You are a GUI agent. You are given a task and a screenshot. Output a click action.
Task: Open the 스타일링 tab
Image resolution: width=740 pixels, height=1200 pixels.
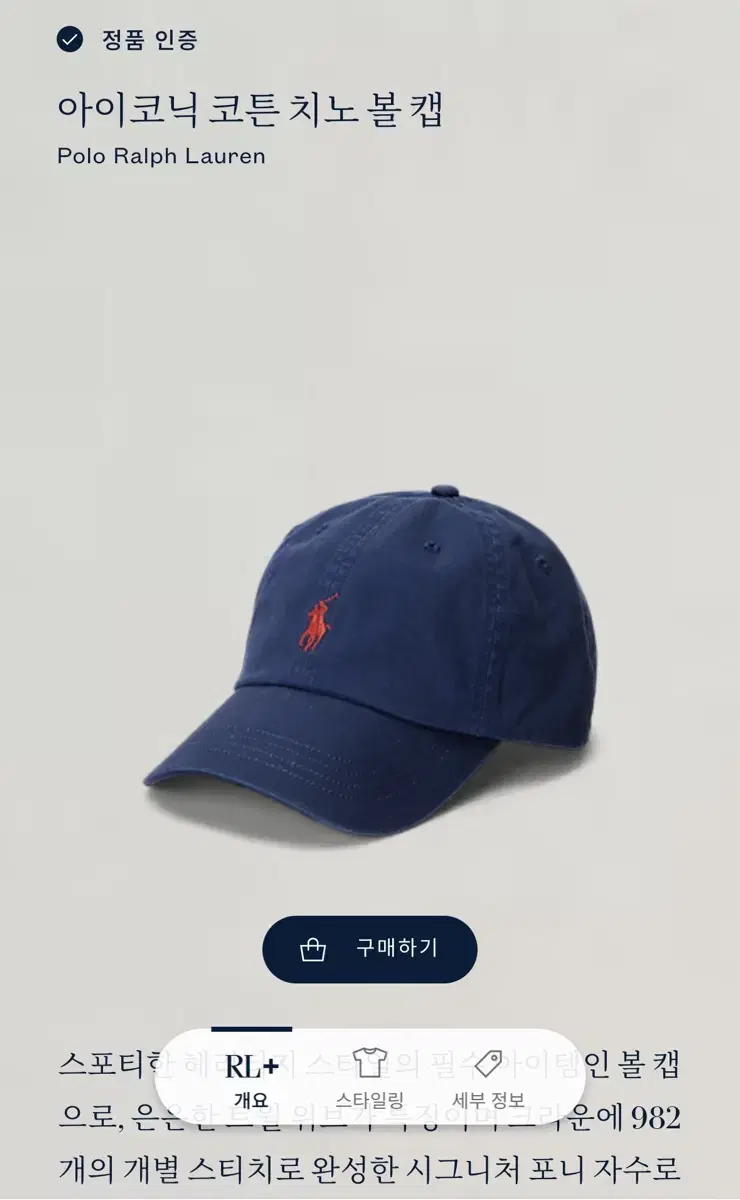tap(369, 1082)
